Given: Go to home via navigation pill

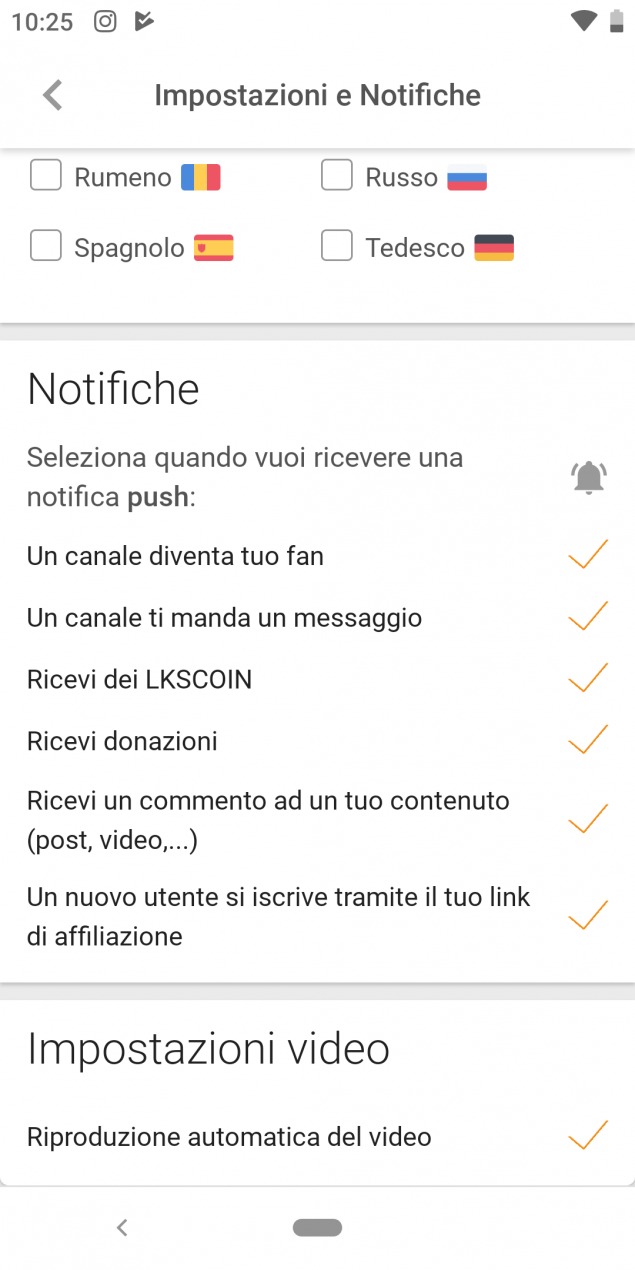Looking at the screenshot, I should click(318, 1227).
